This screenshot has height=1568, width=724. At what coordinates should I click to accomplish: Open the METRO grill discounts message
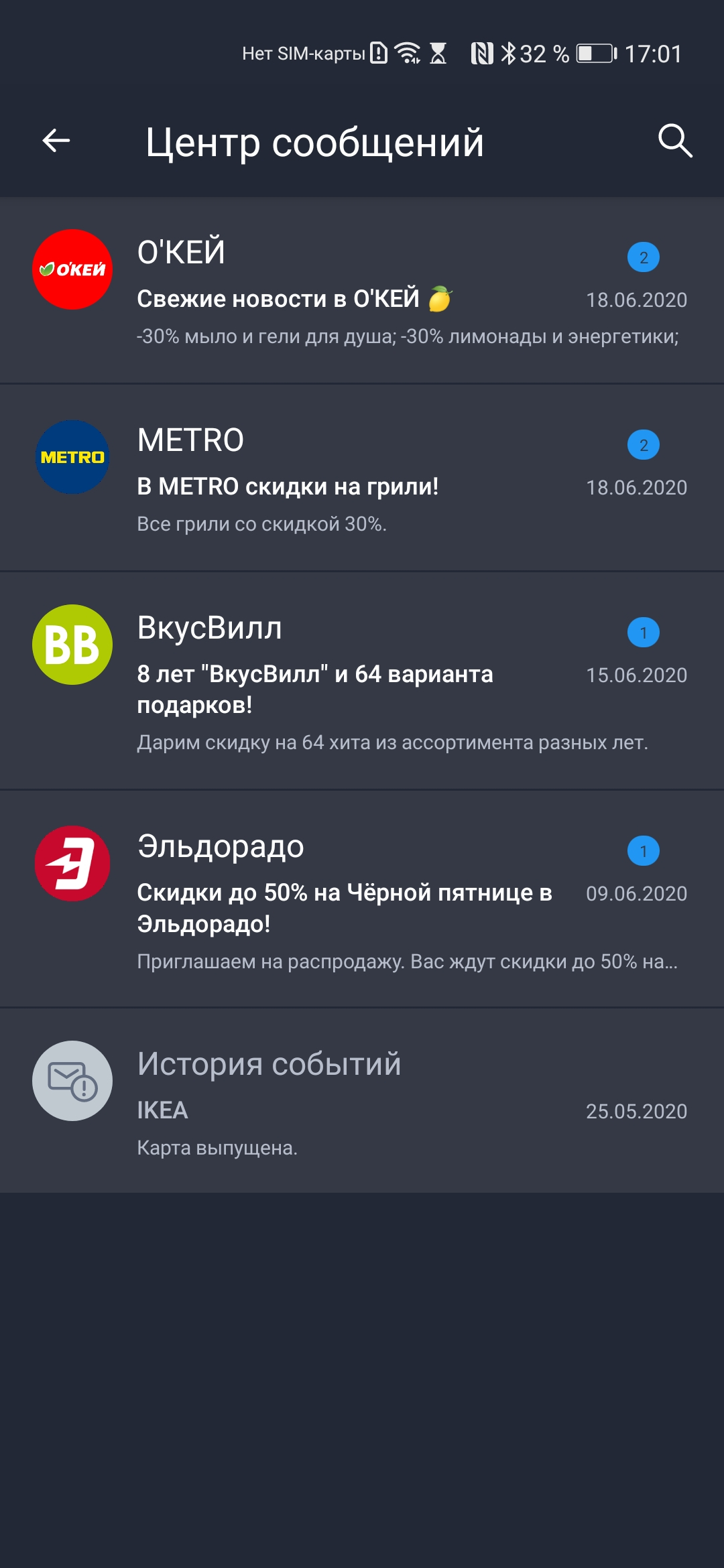[362, 478]
